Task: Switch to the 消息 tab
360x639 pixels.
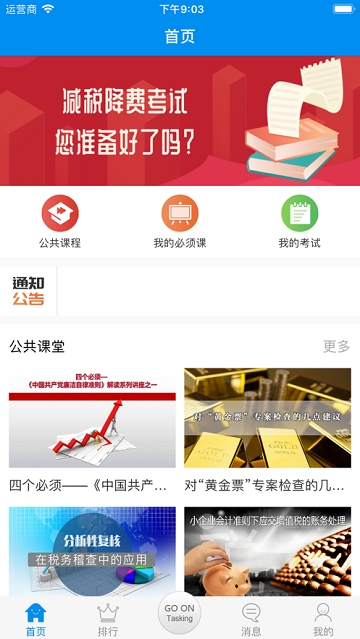Action: point(251,619)
